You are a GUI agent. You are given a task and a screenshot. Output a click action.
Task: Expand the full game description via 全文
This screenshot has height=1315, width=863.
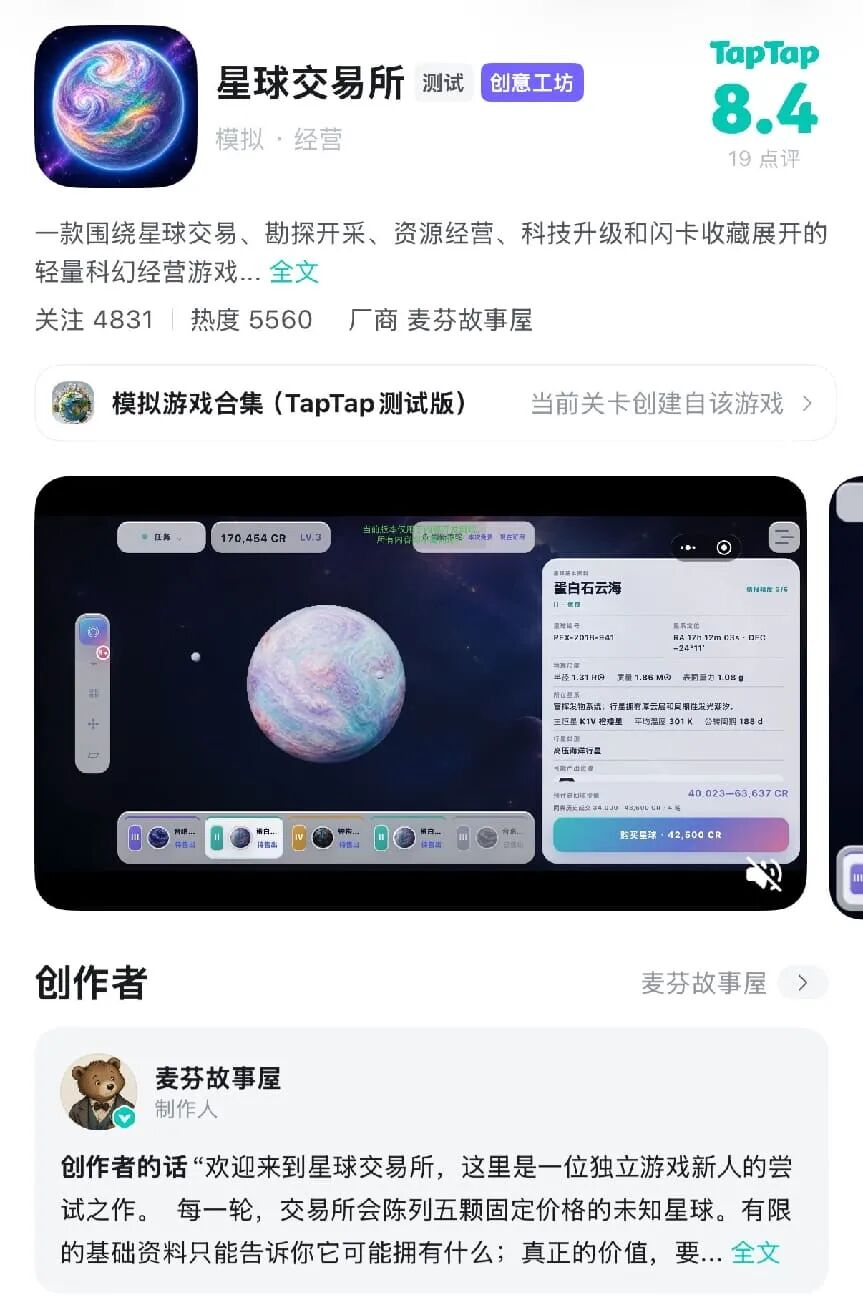tap(294, 272)
